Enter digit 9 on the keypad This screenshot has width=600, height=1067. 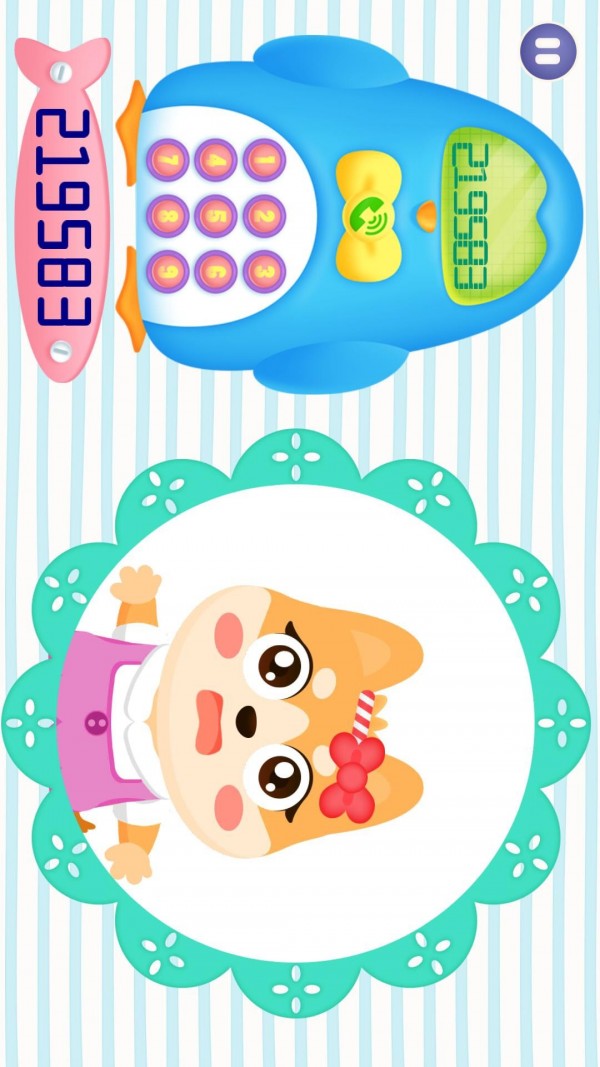tap(167, 271)
